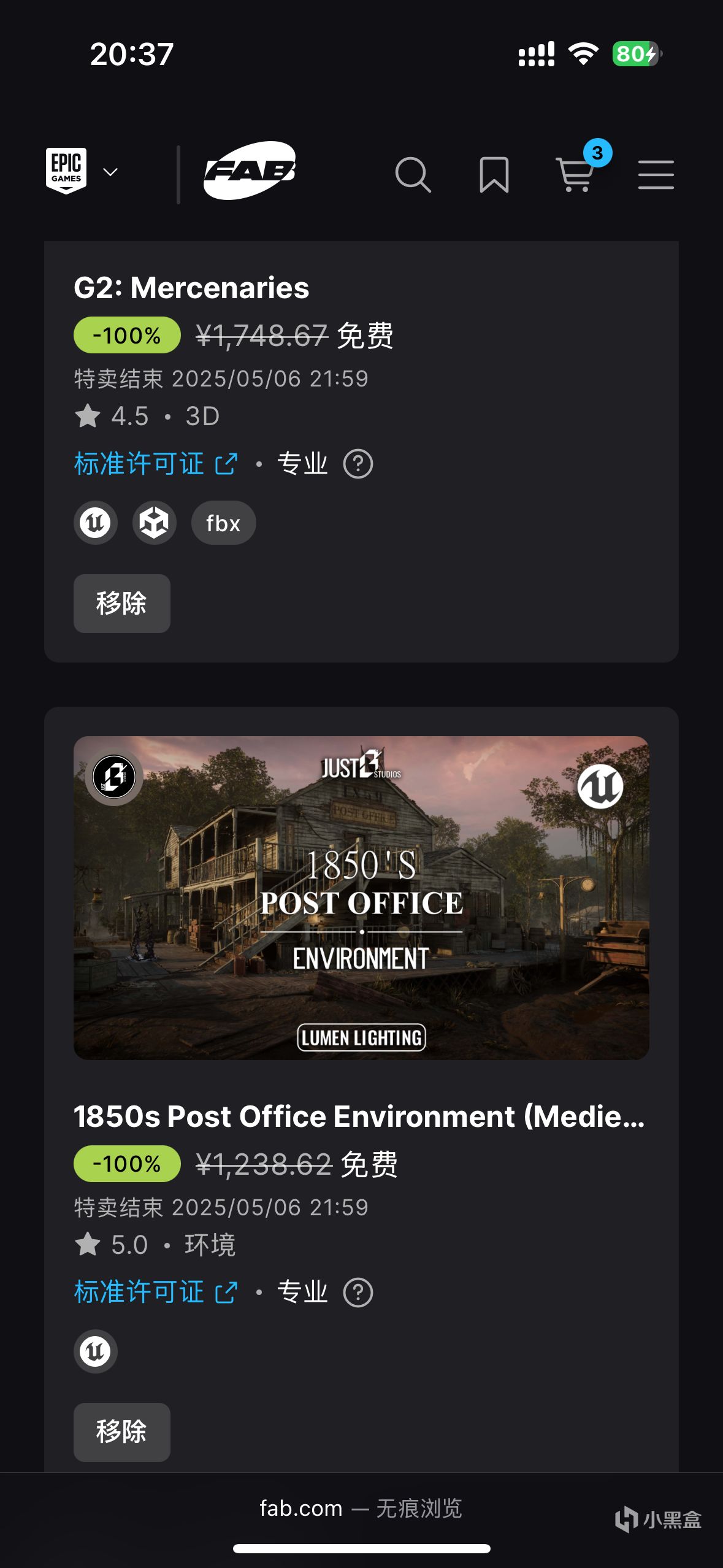The height and width of the screenshot is (1568, 723).
Task: Show license tier help for G2: Mercenaries
Action: 358,464
